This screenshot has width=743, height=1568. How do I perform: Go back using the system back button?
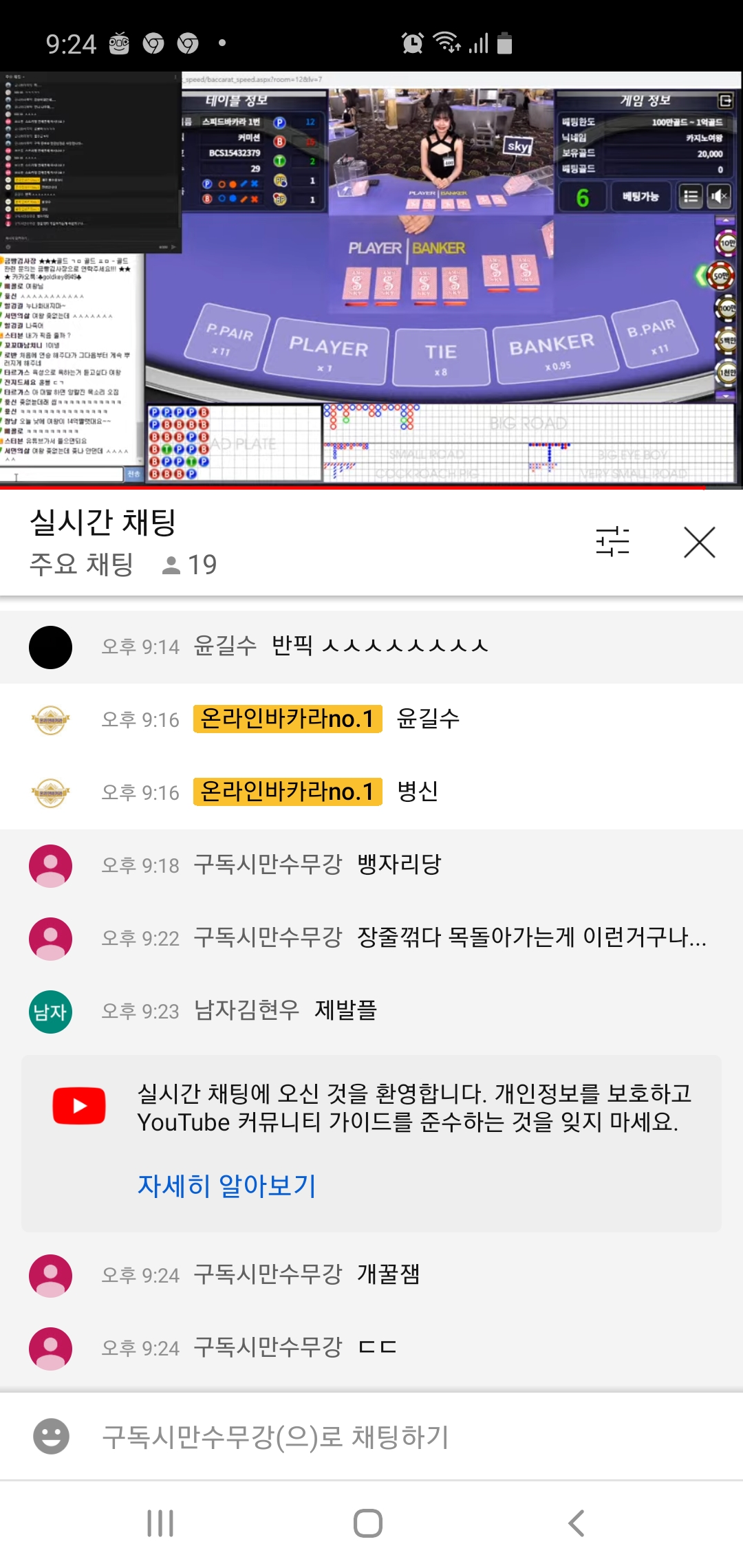pos(577,1523)
